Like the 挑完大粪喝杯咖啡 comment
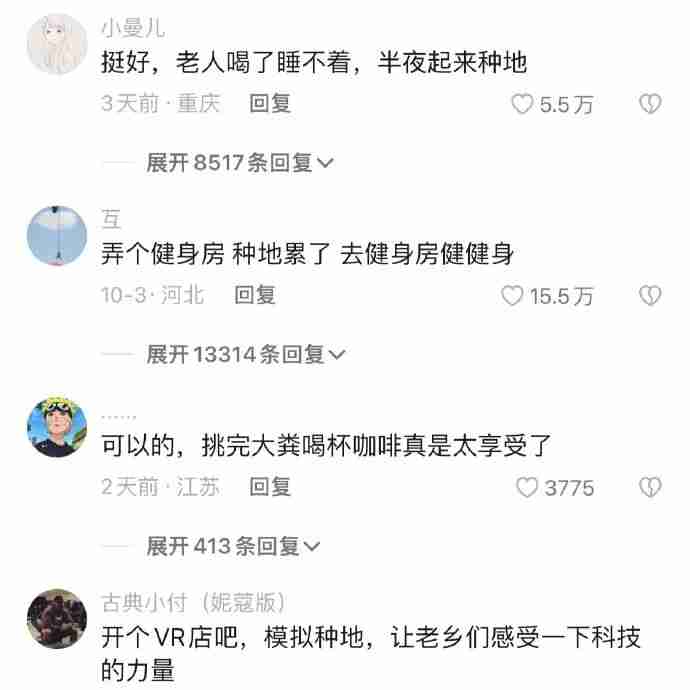Screen dimensions: 690x690 (526, 488)
